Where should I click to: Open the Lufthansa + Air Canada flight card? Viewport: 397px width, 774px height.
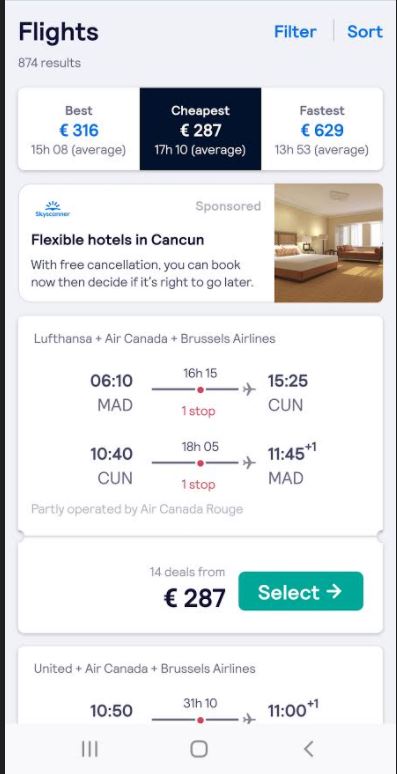200,426
